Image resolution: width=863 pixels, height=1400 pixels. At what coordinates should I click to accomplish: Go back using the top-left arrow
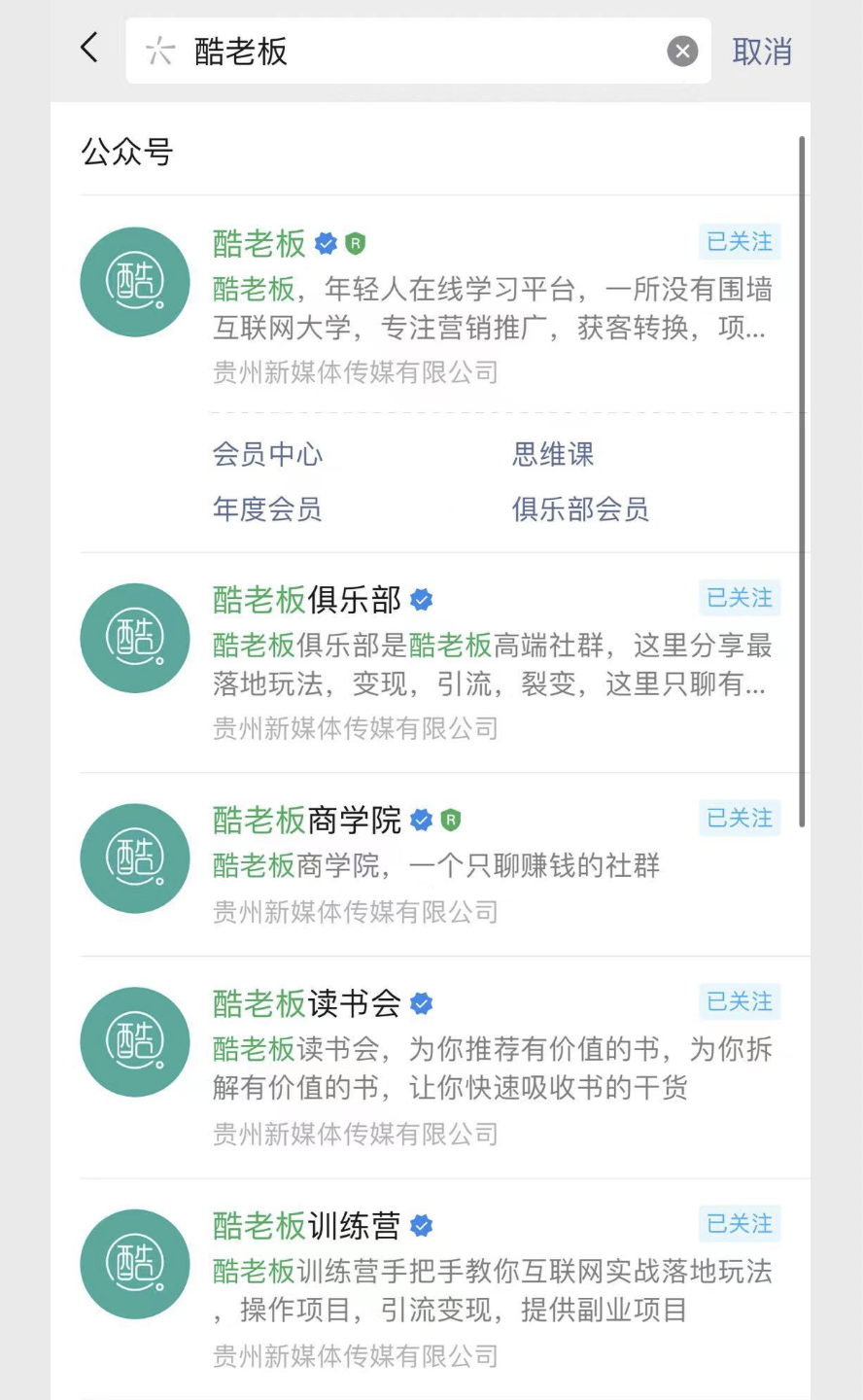click(x=89, y=49)
